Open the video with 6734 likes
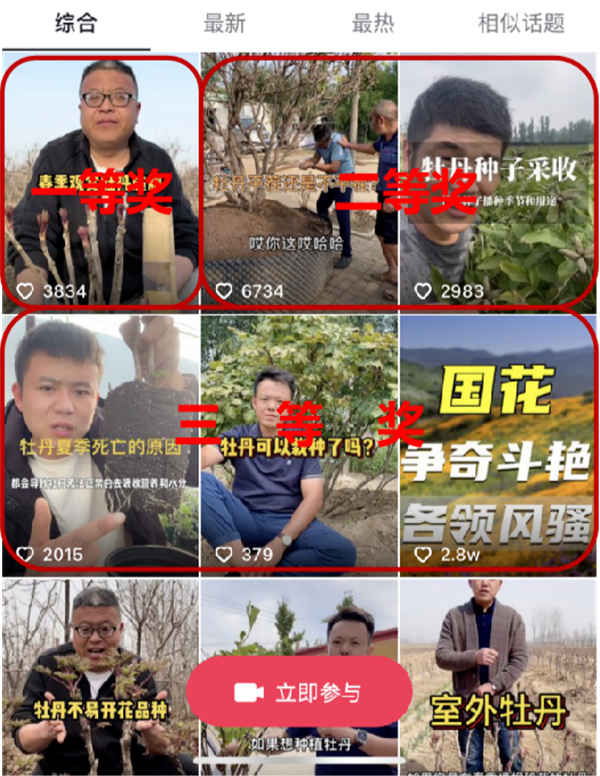 click(x=299, y=180)
